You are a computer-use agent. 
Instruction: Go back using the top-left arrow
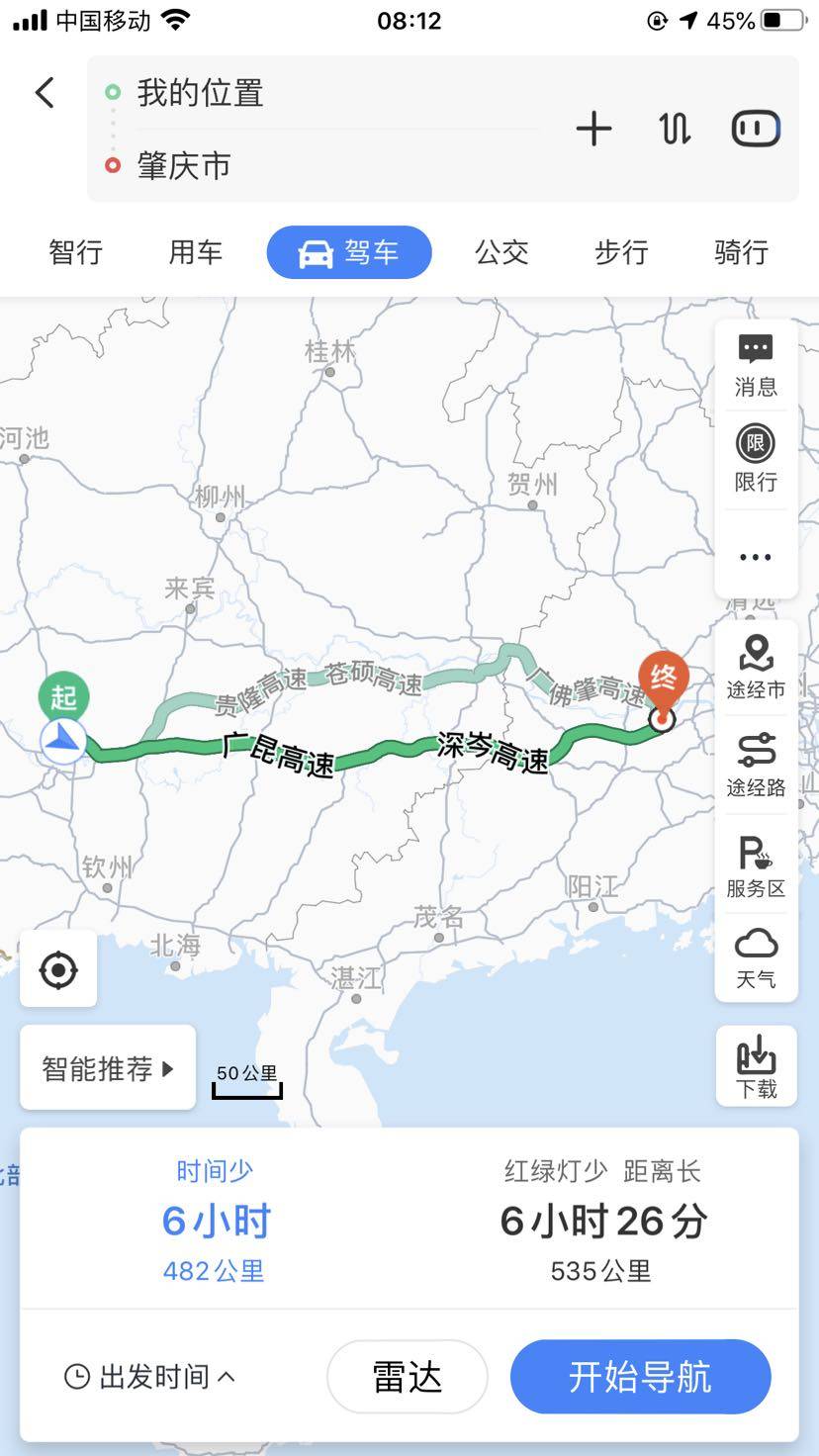[x=45, y=93]
